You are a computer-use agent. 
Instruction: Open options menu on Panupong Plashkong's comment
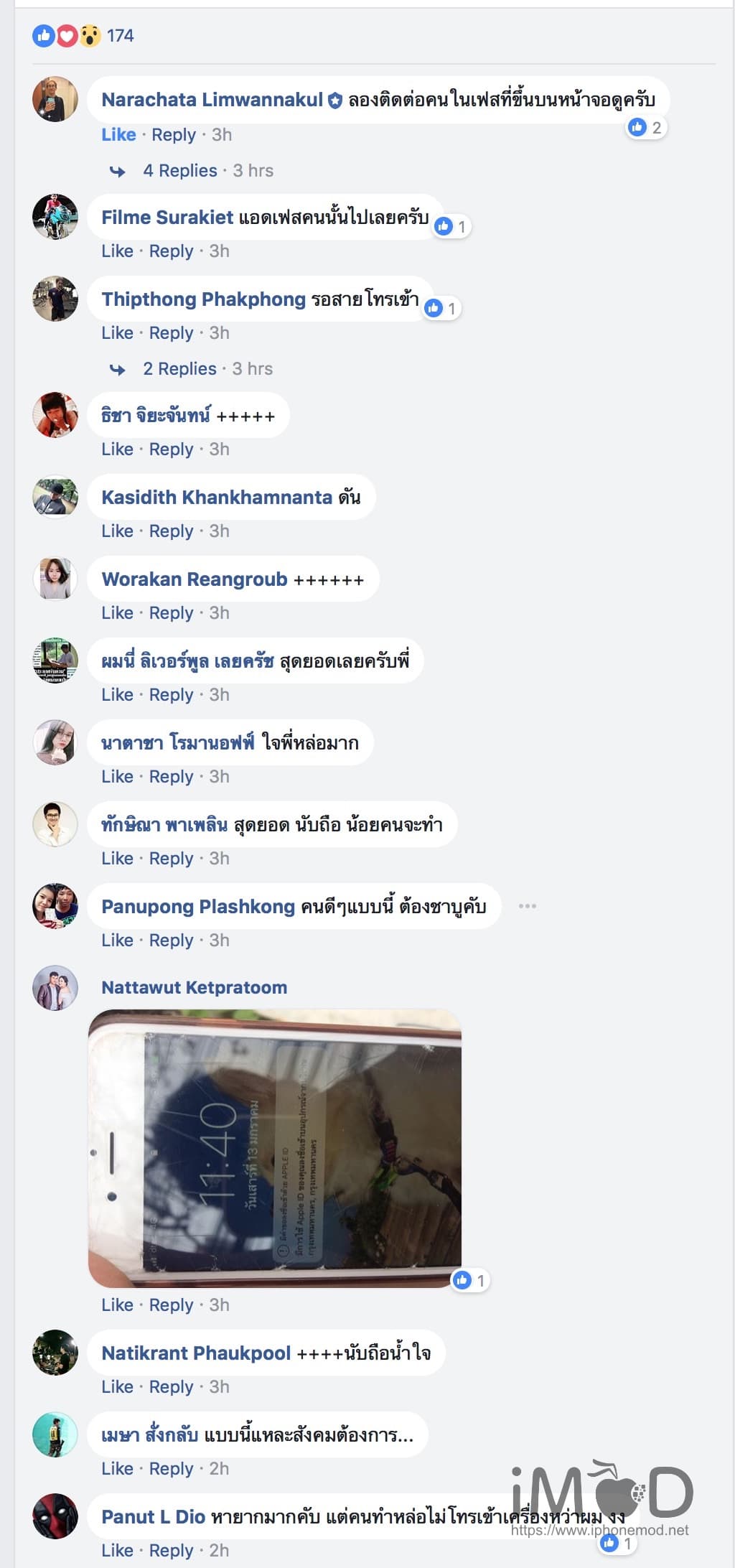(x=528, y=906)
